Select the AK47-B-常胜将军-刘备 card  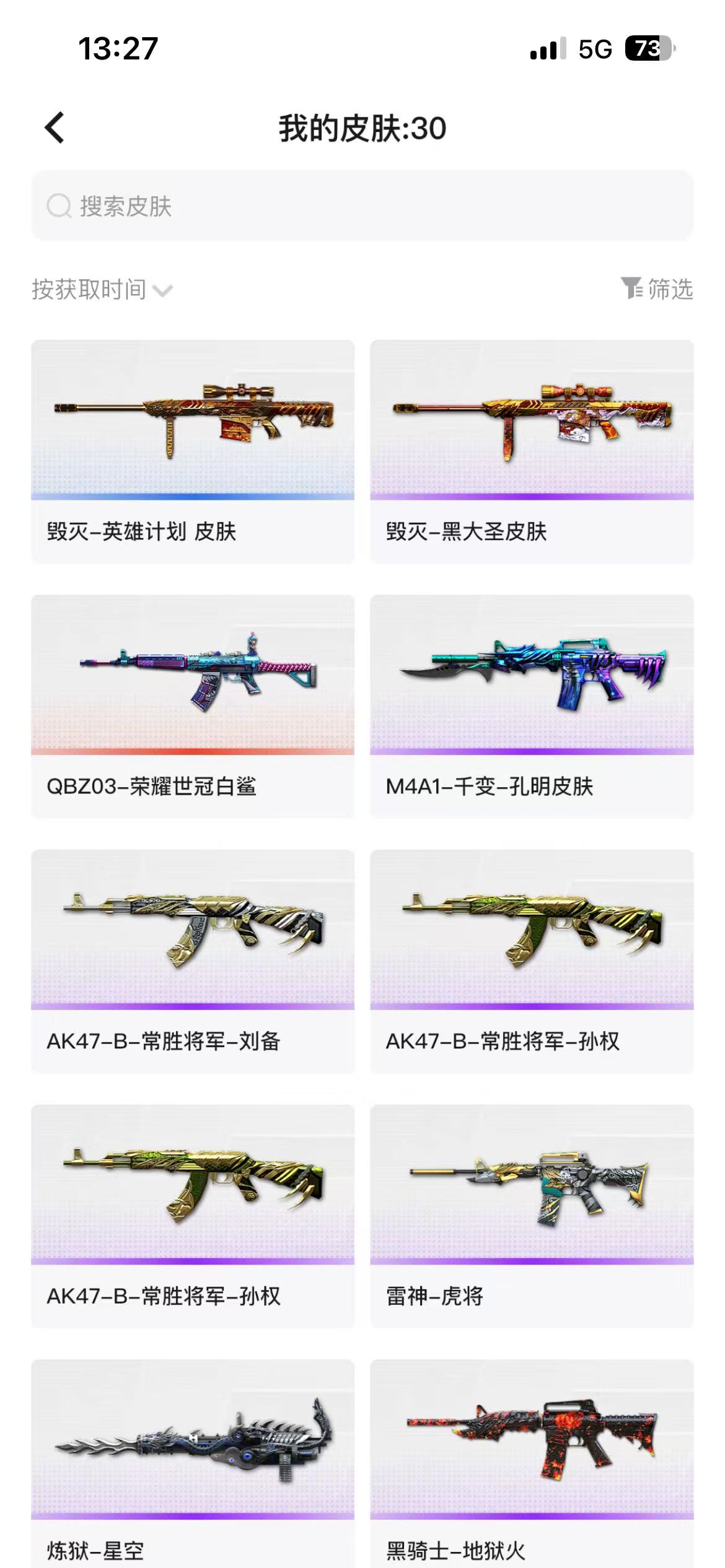tap(193, 961)
